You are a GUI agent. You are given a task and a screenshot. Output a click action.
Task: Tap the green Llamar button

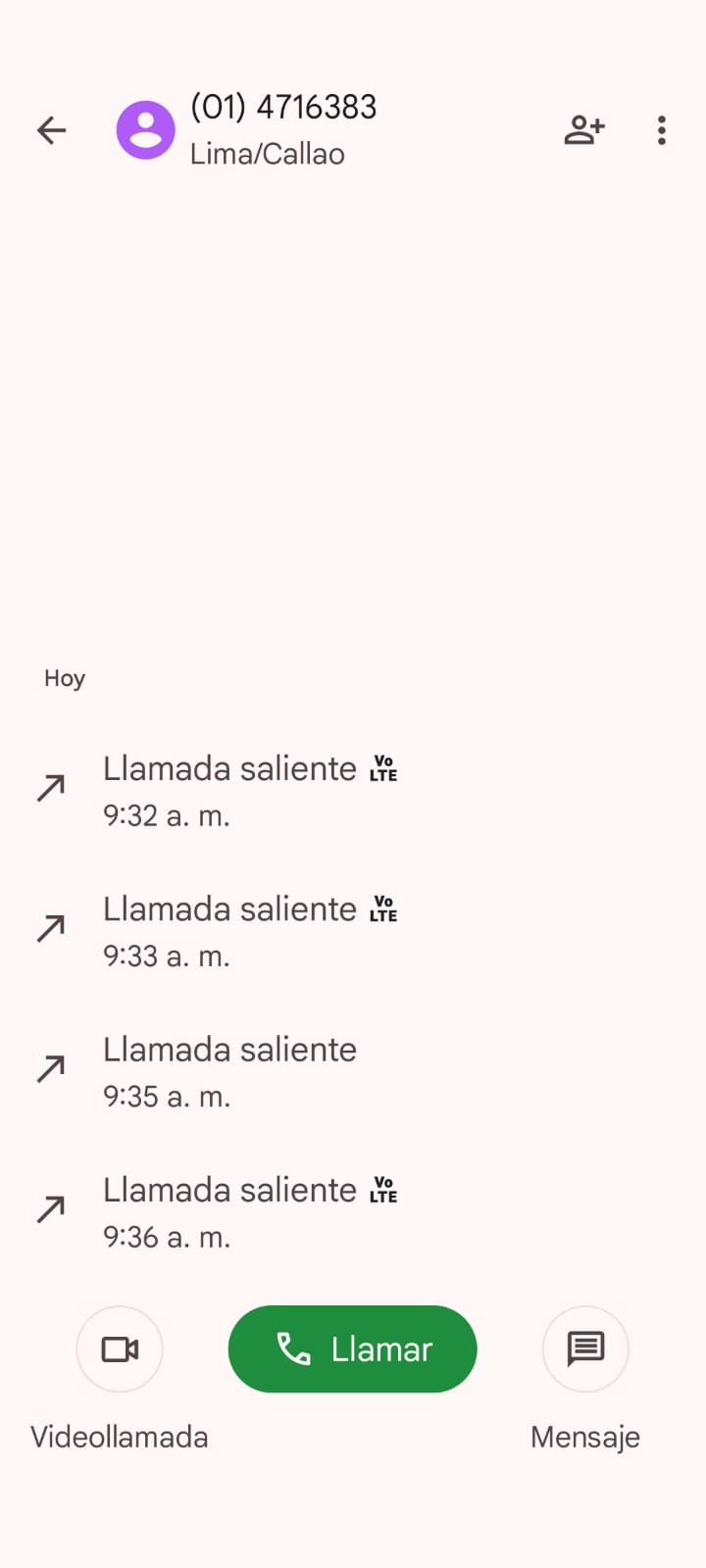tap(353, 1348)
